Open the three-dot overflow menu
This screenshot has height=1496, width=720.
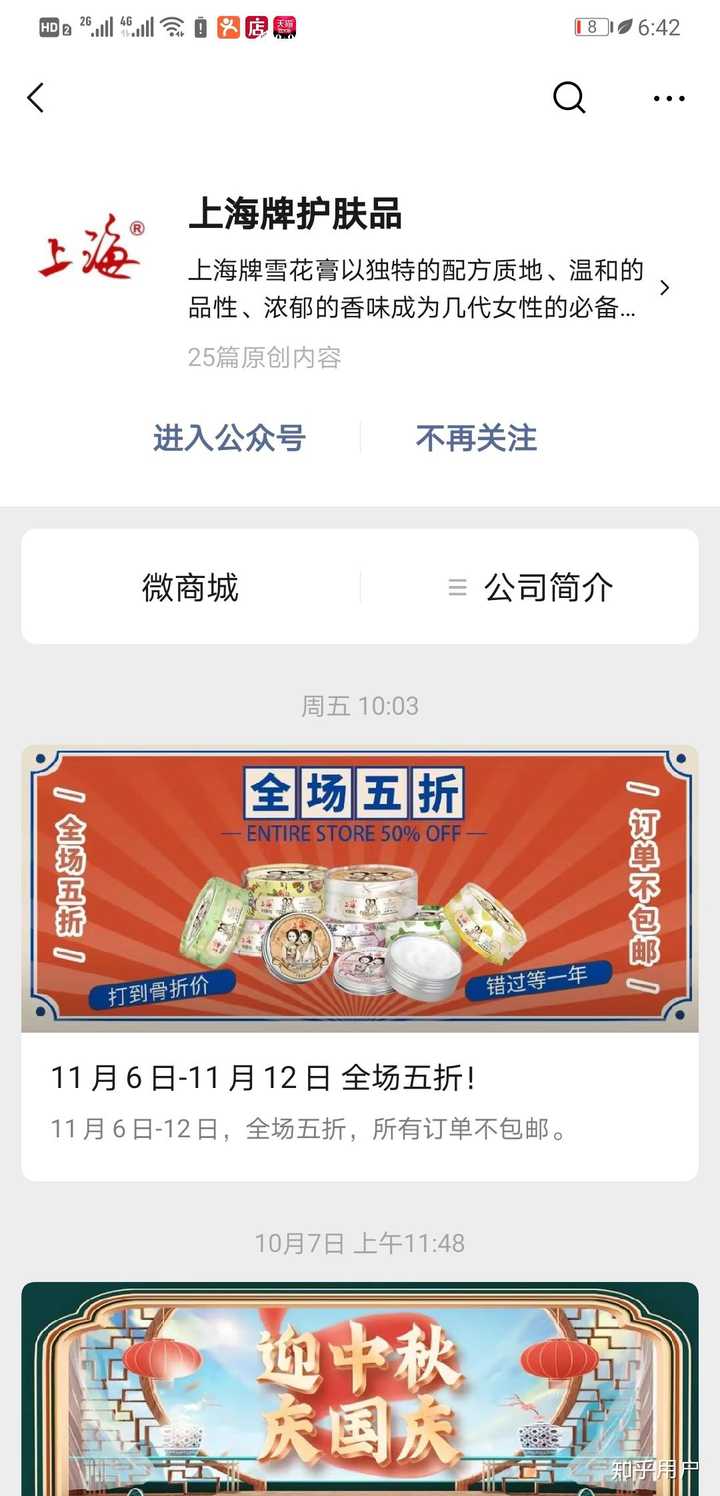(669, 98)
